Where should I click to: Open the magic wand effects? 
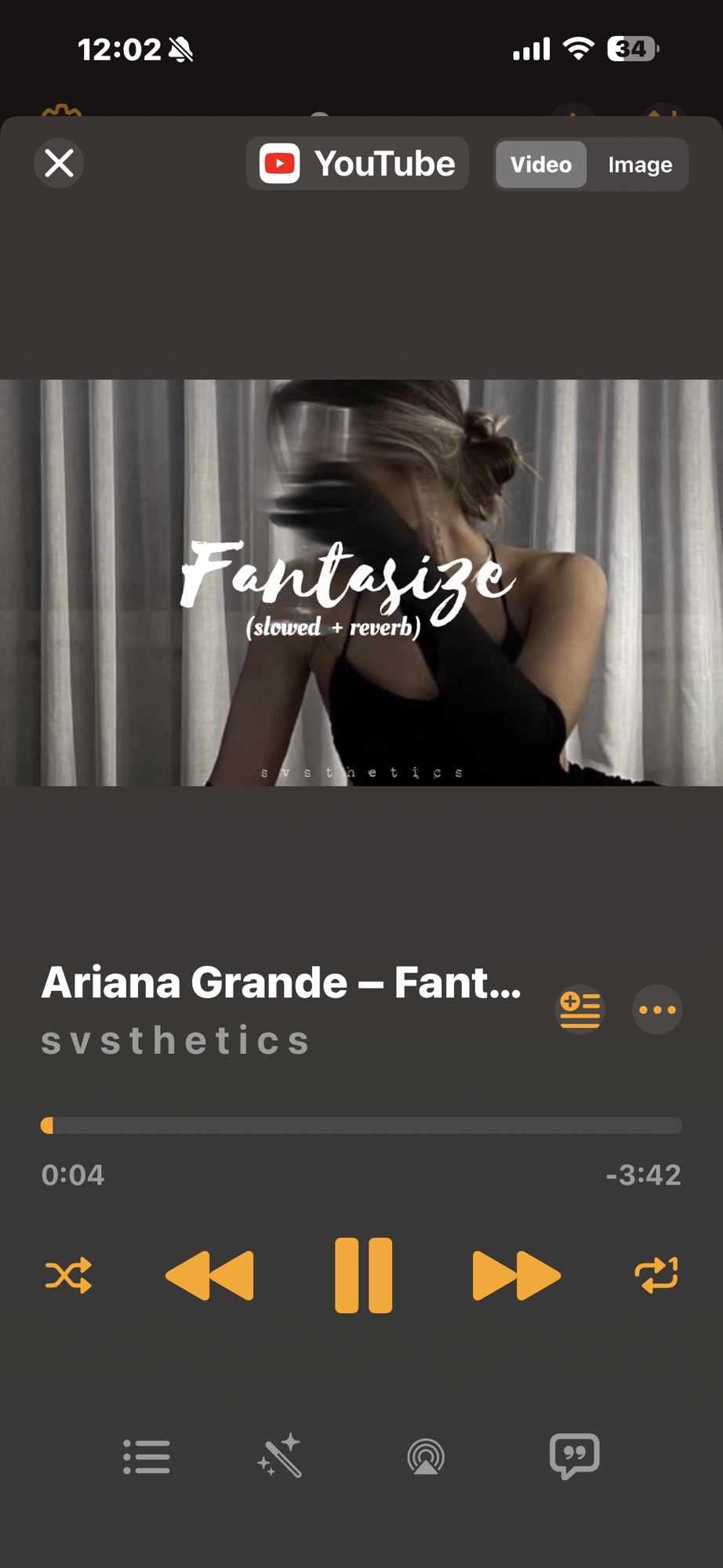point(280,1457)
